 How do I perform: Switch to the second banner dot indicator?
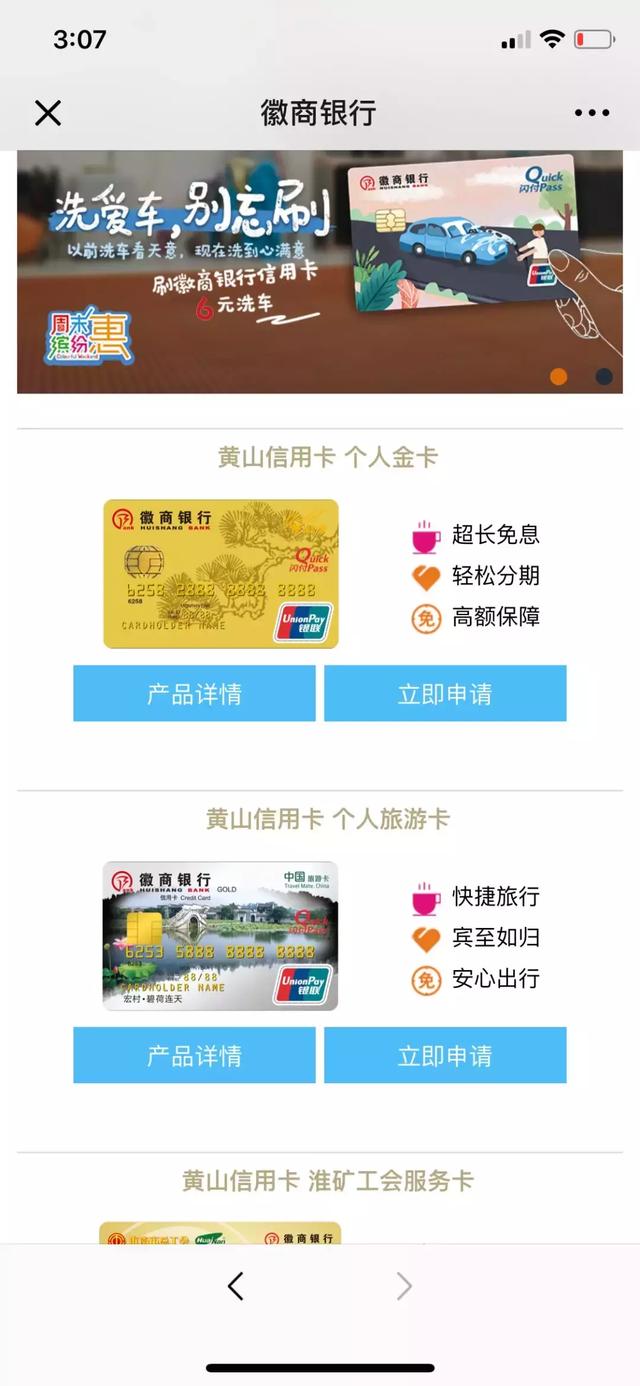tap(604, 377)
